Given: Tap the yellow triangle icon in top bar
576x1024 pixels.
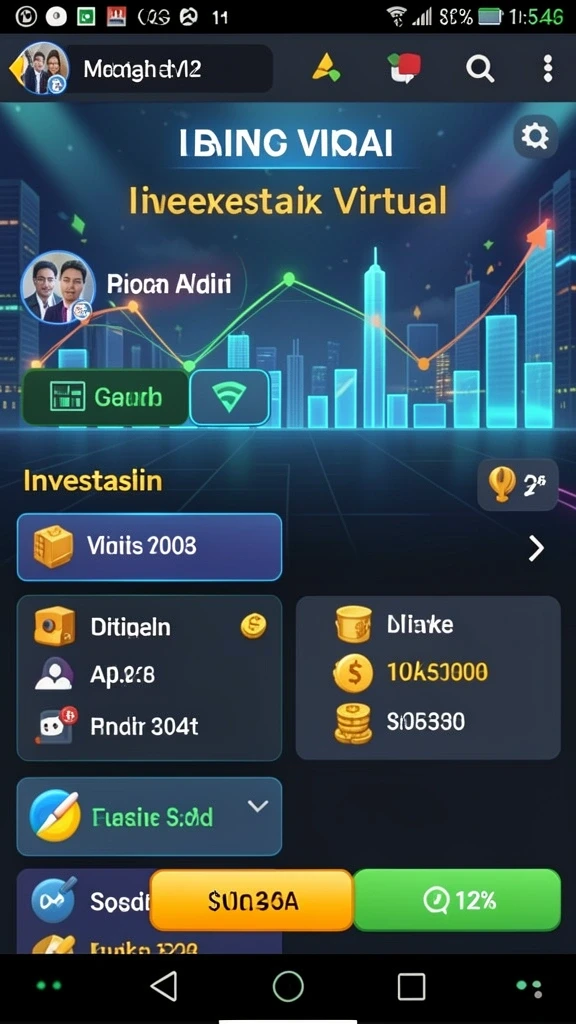Looking at the screenshot, I should 325,68.
